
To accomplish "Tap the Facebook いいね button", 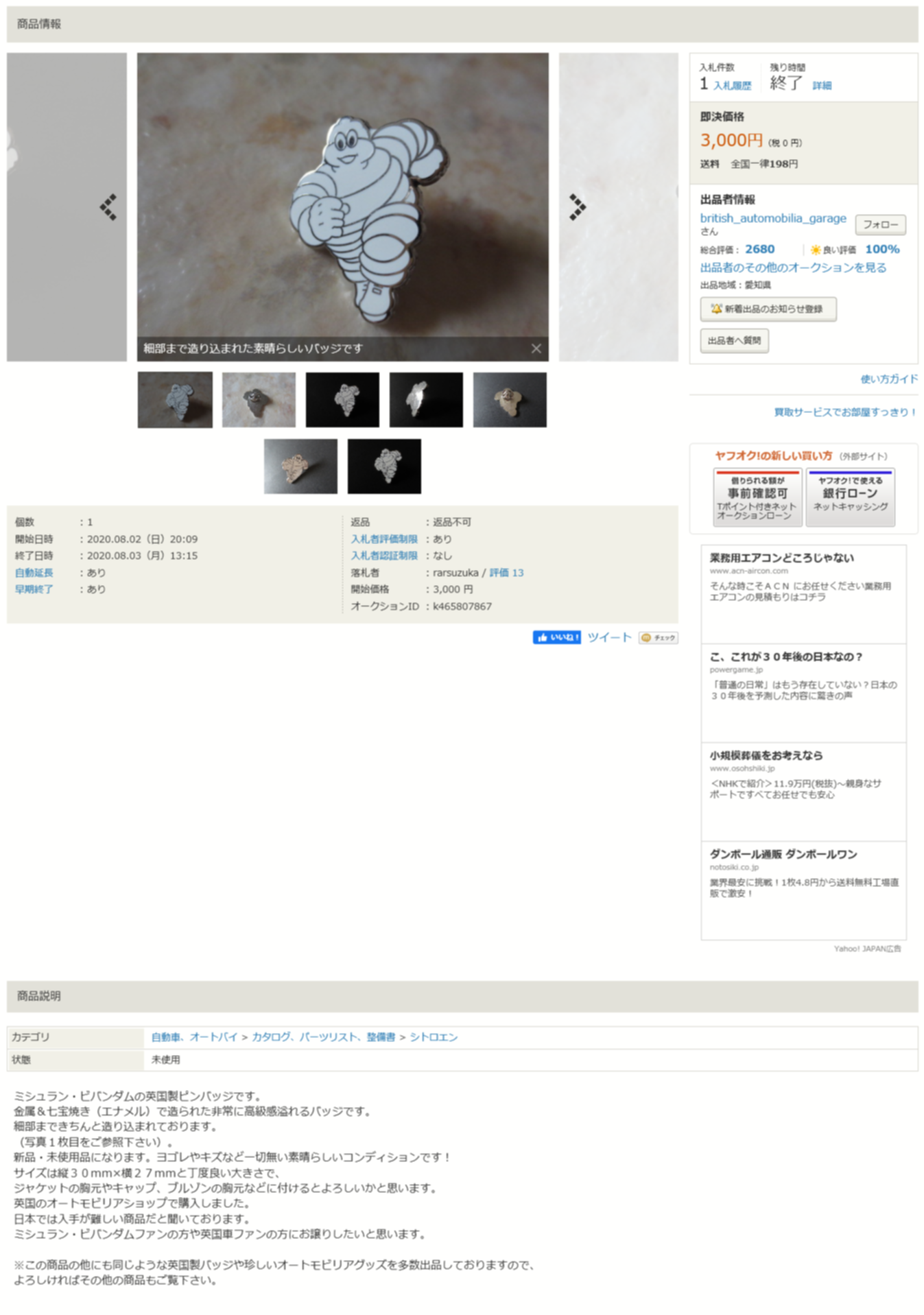I will 556,637.
